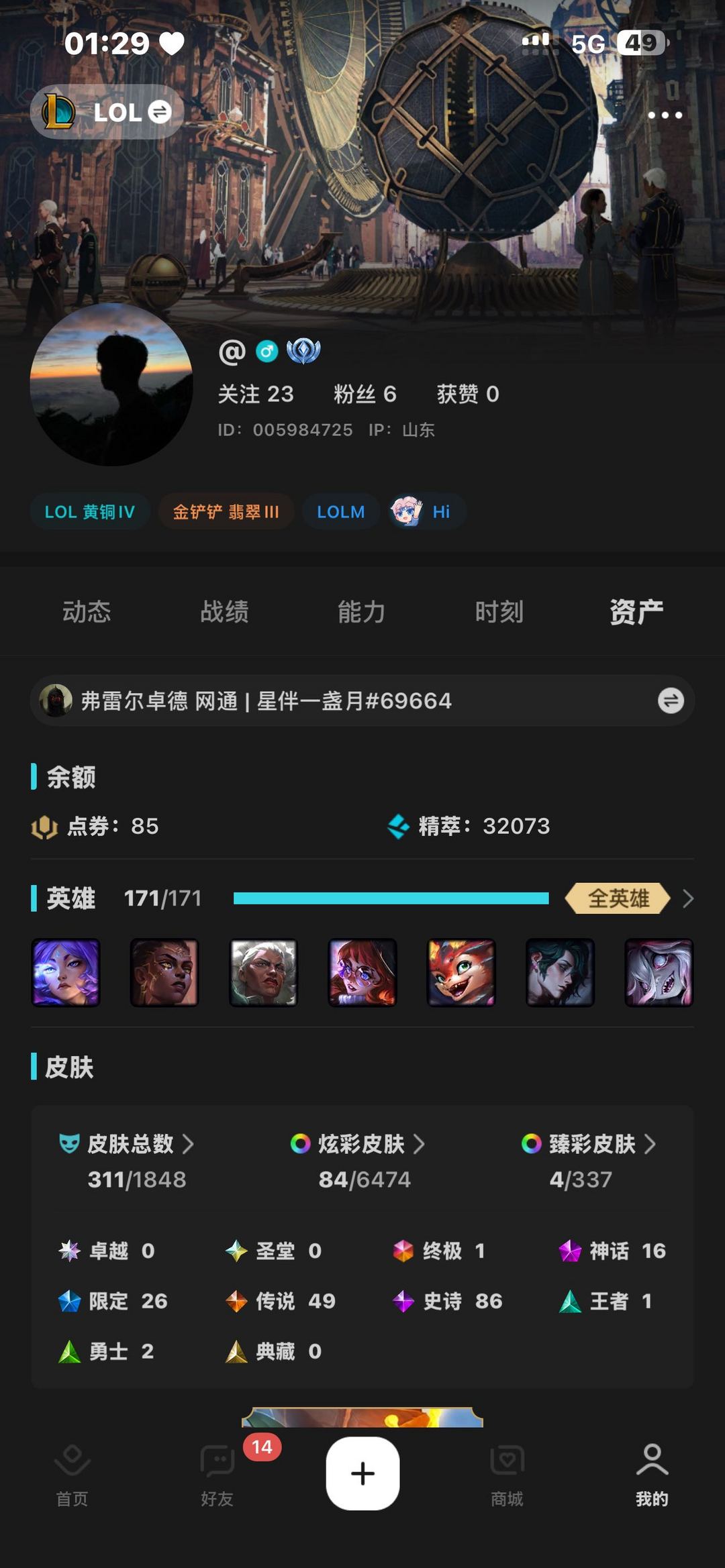This screenshot has height=1568, width=725.
Task: Tap the LOL 黄铜IV rank chip
Action: coord(89,512)
